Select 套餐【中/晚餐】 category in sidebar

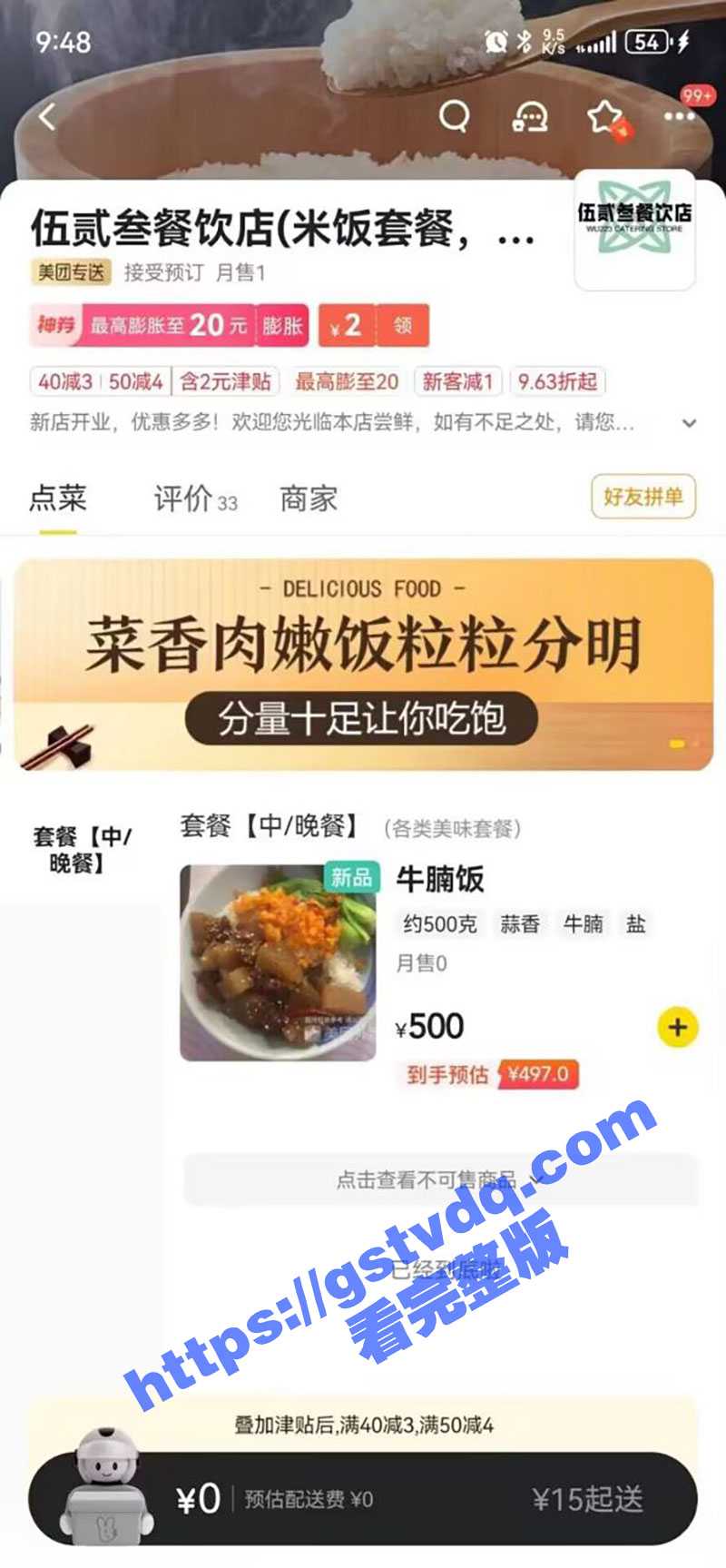tap(82, 849)
